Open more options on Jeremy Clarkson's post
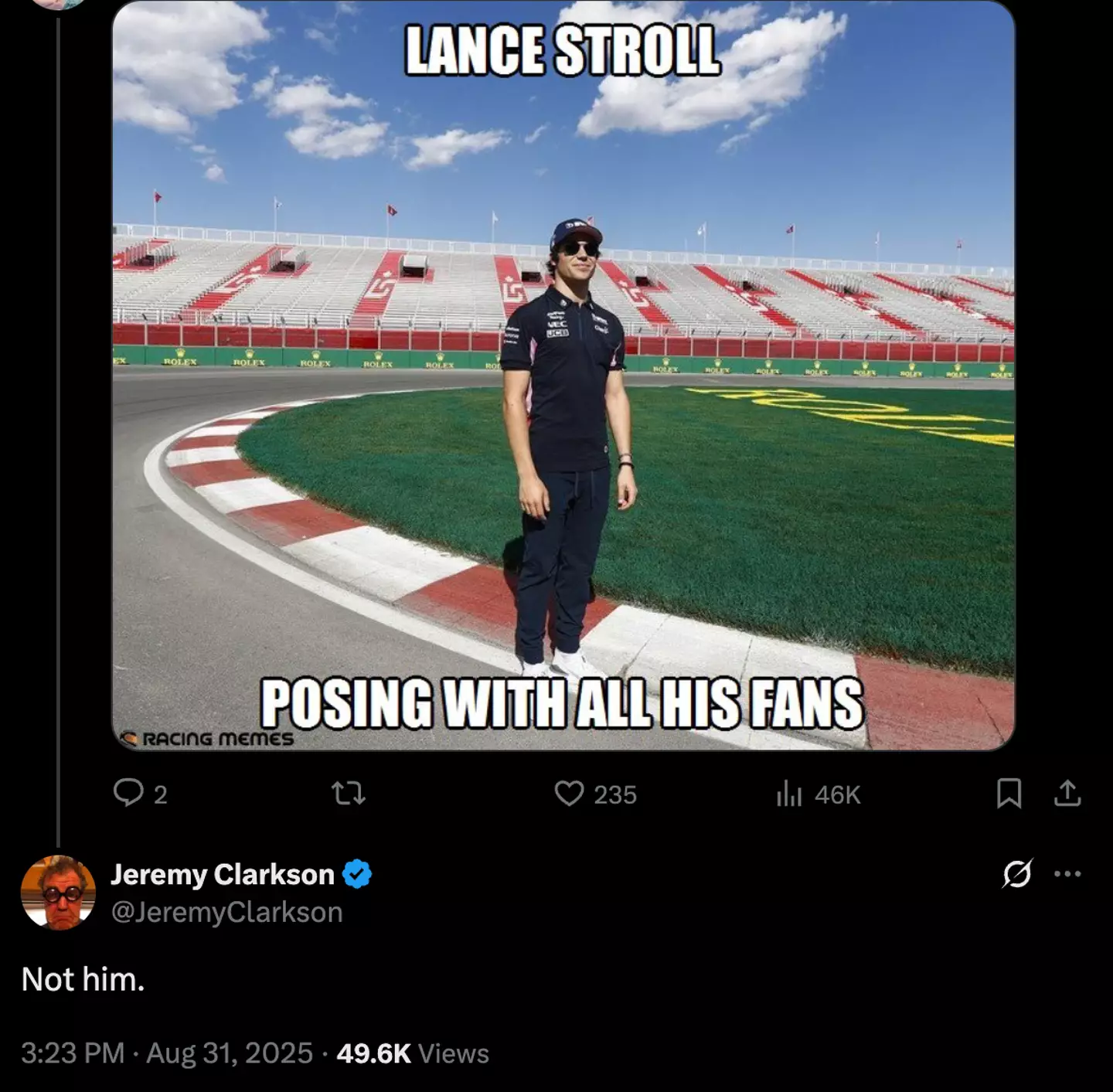Viewport: 1113px width, 1092px height. 1067,874
